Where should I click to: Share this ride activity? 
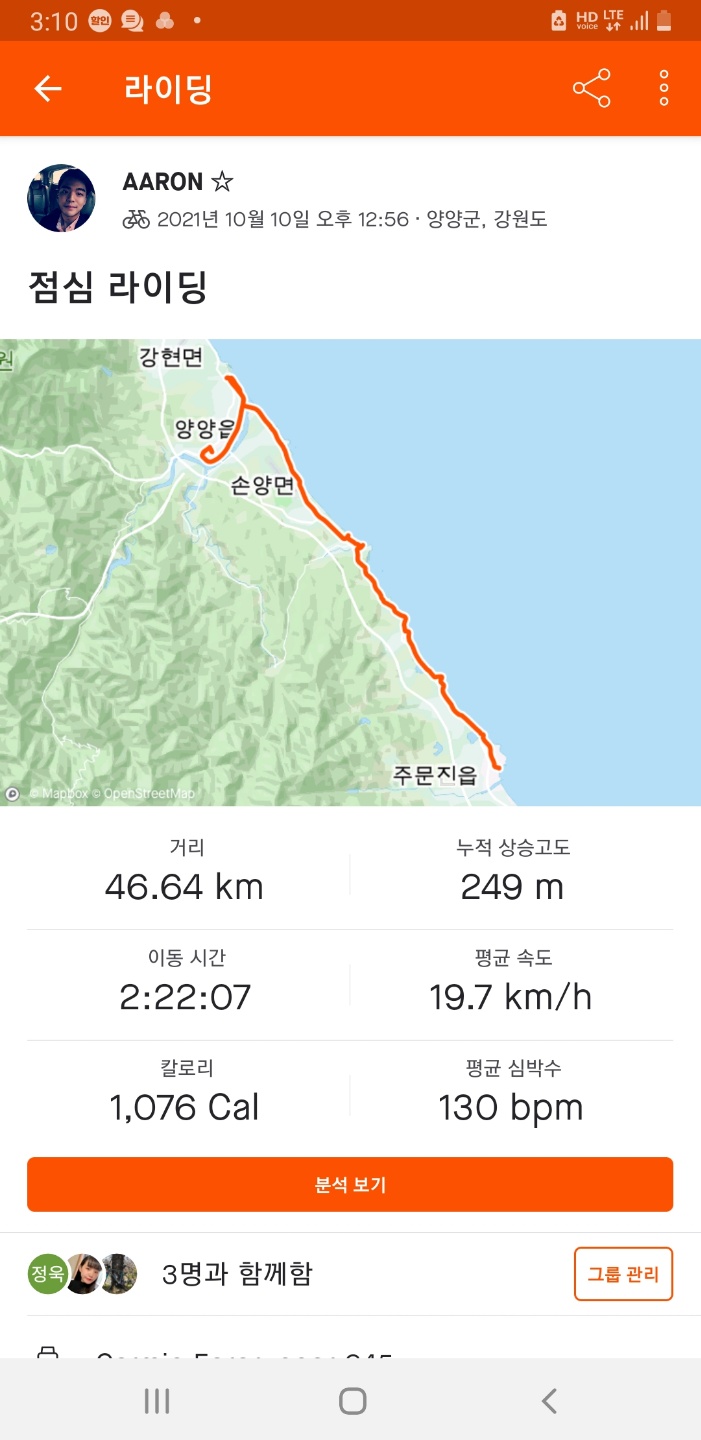click(x=591, y=89)
